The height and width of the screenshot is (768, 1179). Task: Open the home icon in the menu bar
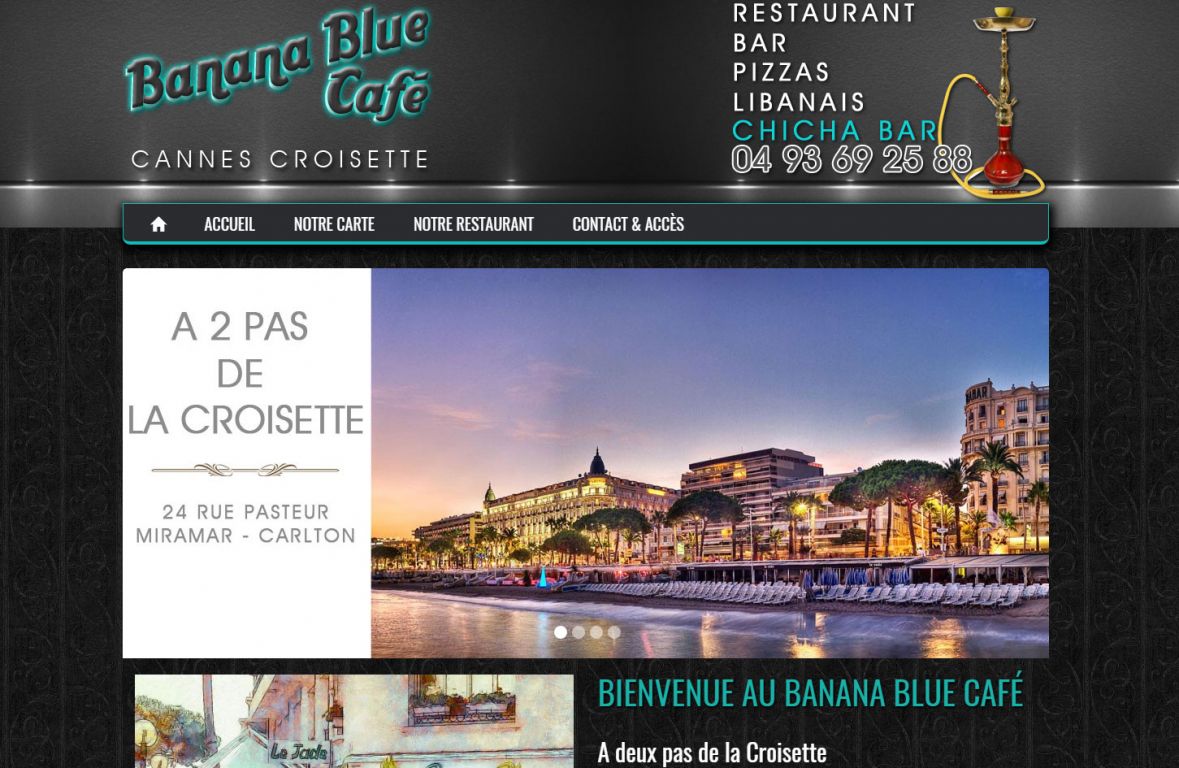click(158, 224)
